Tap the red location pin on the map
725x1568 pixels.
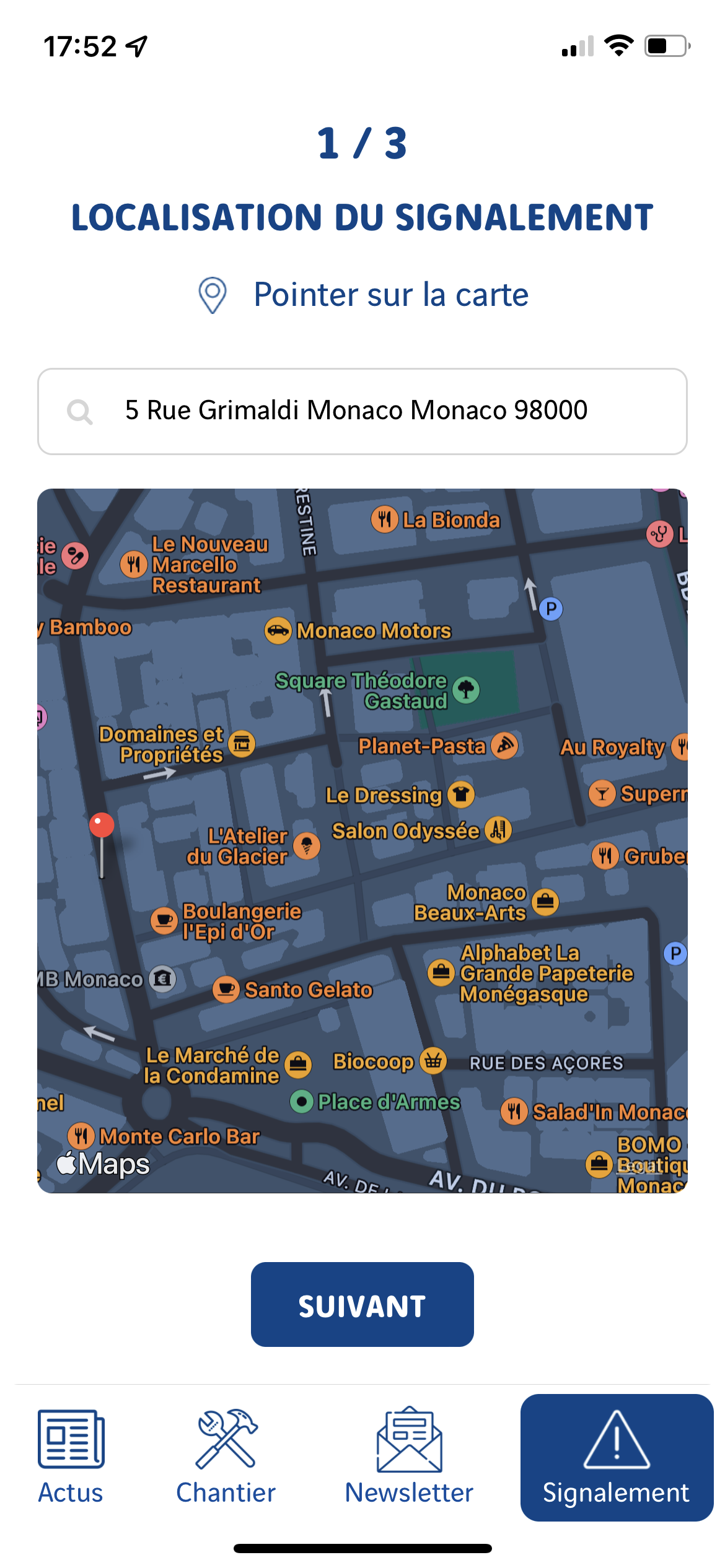point(102,827)
